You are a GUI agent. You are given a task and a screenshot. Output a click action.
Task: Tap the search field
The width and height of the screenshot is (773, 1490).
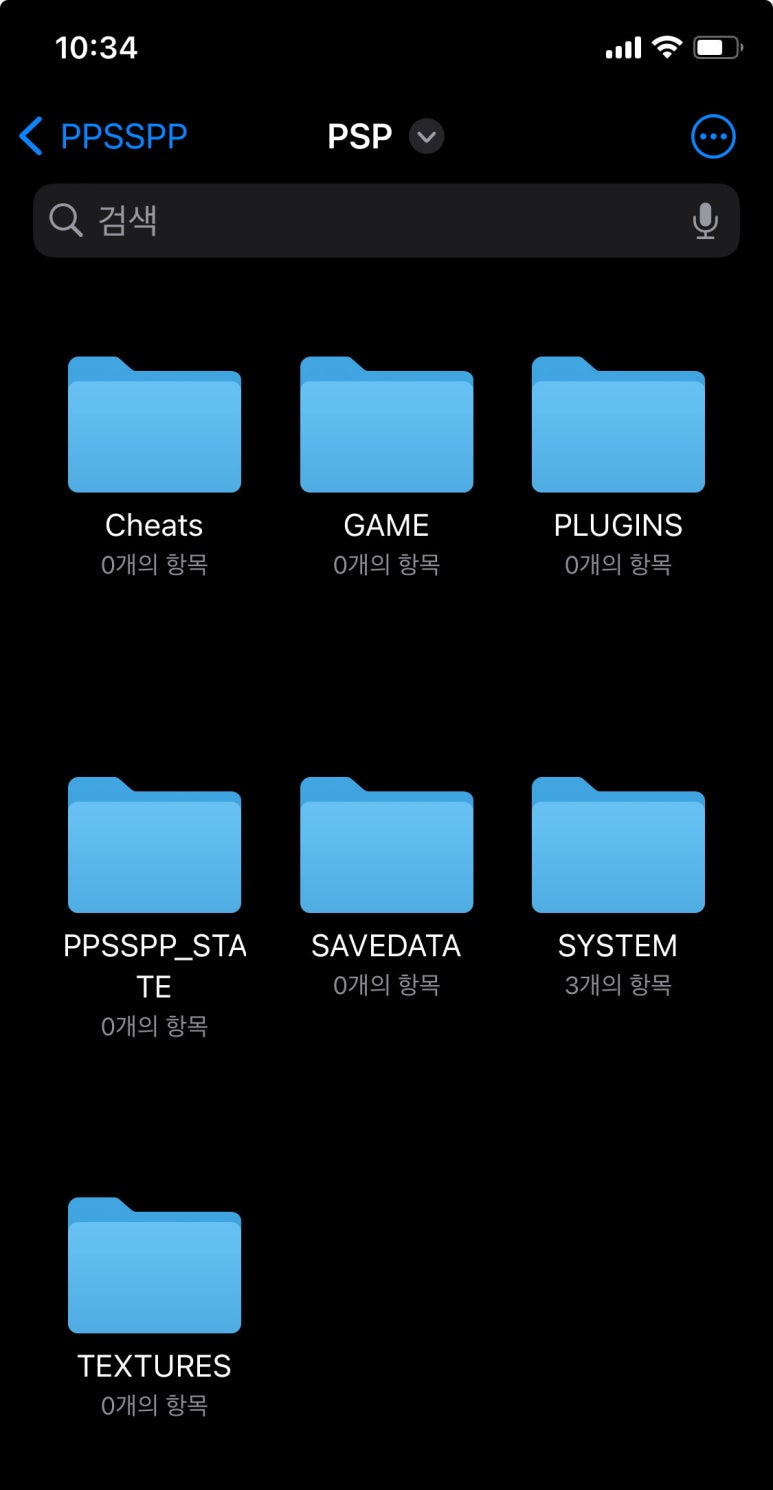point(386,220)
